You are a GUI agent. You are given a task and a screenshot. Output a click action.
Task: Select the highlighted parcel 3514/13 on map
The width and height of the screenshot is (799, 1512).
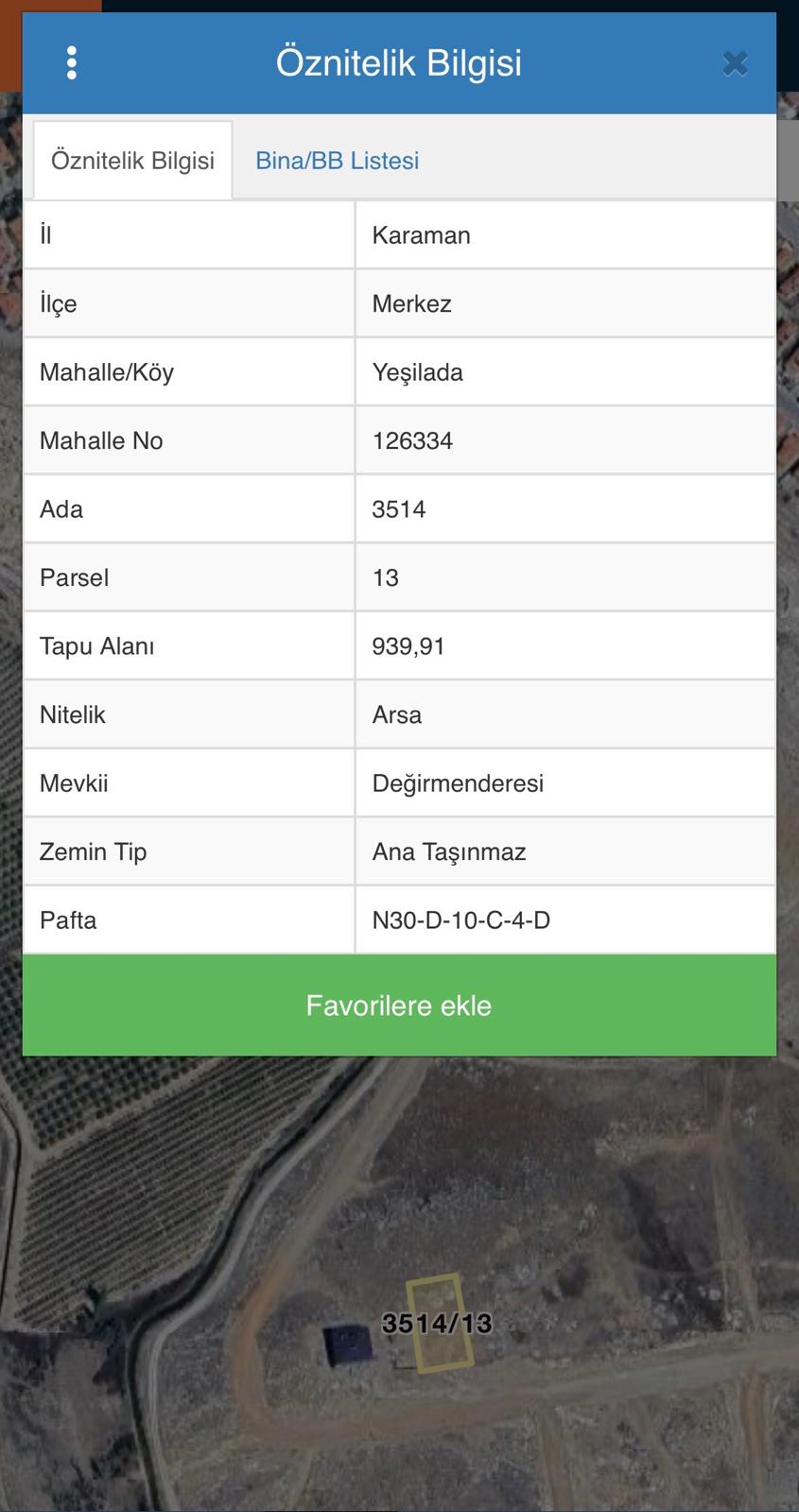(x=439, y=1323)
